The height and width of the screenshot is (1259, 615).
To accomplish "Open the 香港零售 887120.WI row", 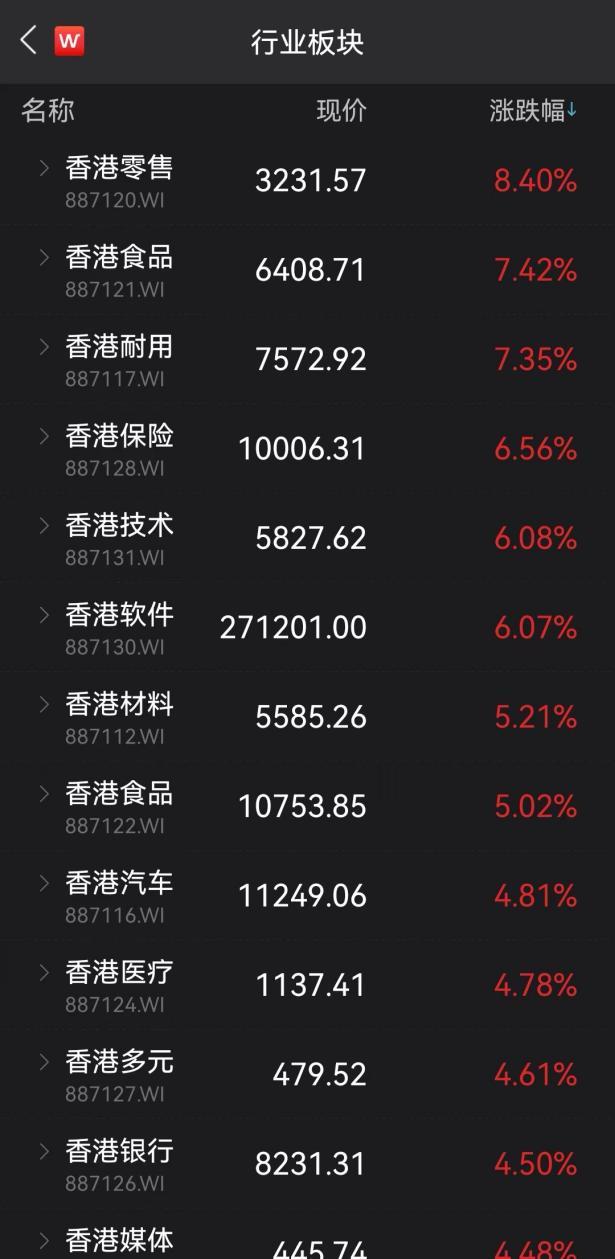I will [x=307, y=181].
